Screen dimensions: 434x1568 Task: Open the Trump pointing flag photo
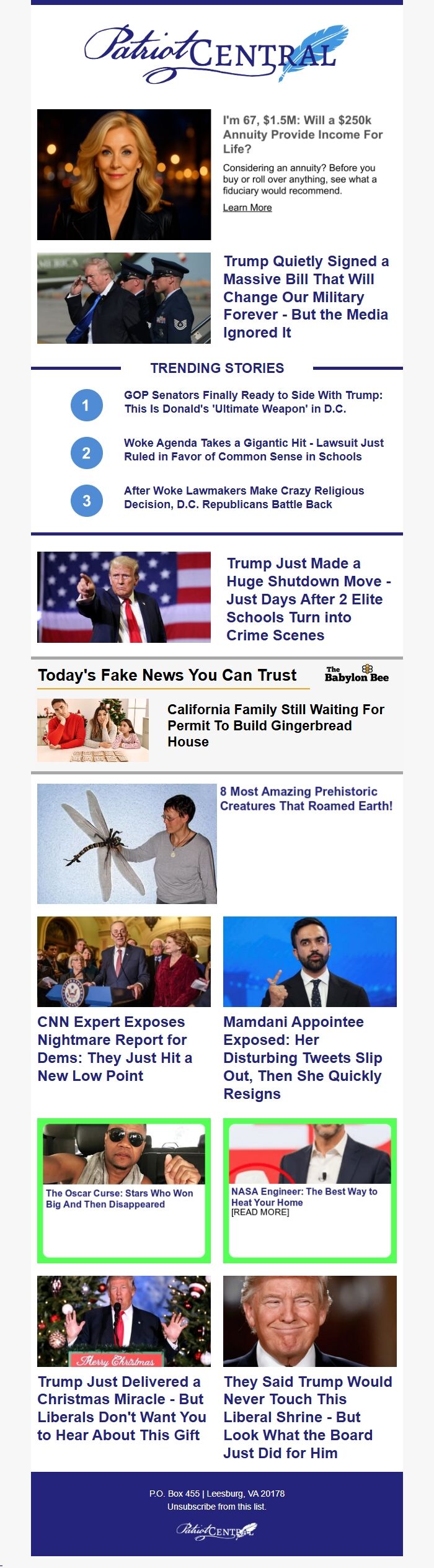[x=124, y=597]
